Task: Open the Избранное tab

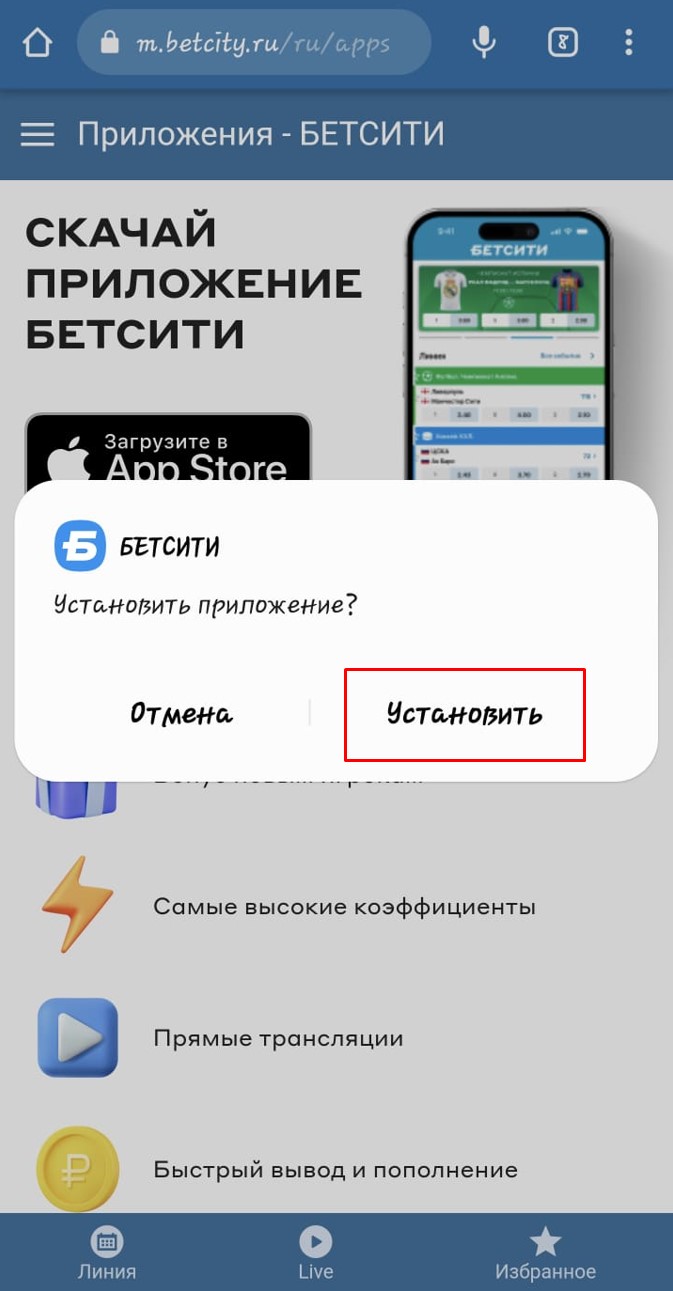Action: [545, 1254]
